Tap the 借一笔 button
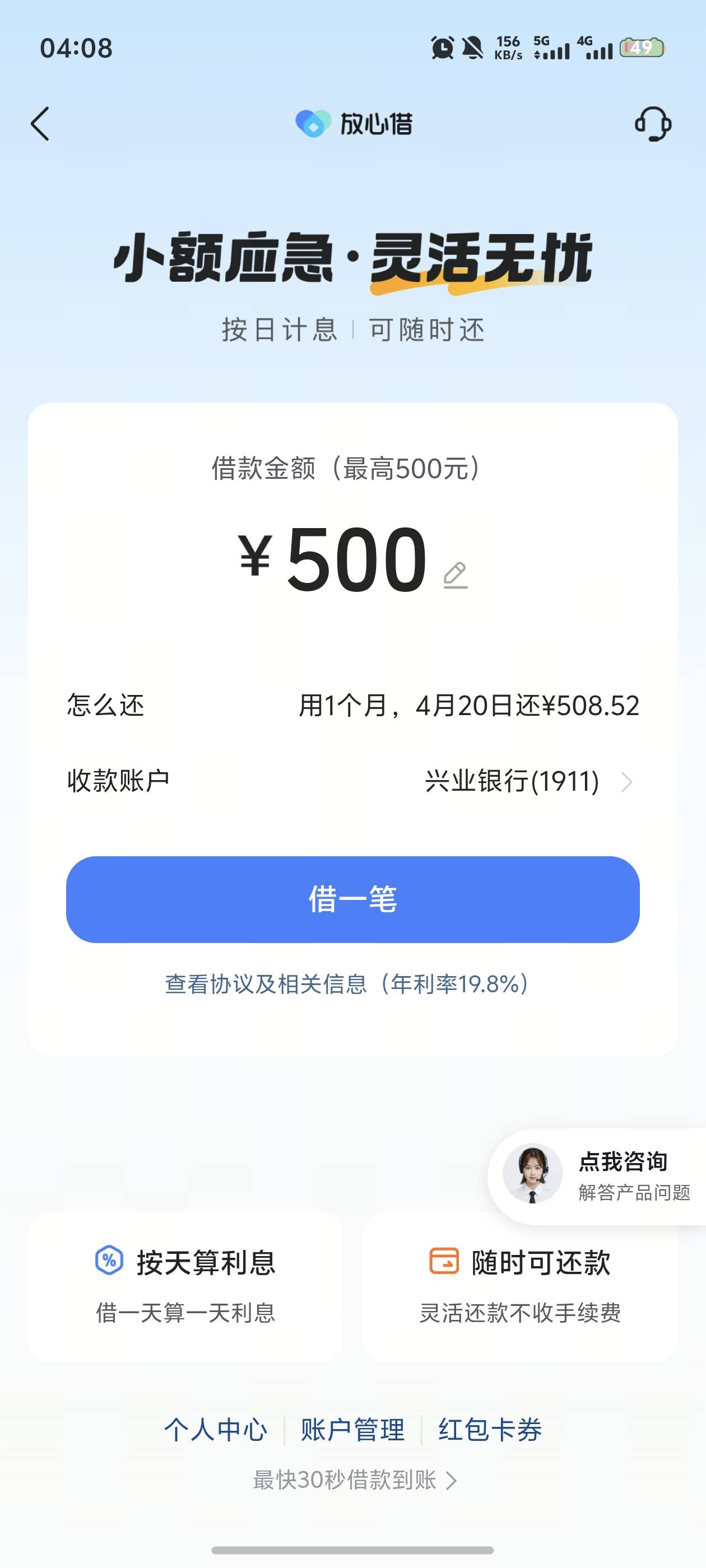Image resolution: width=706 pixels, height=1568 pixels. 352,899
